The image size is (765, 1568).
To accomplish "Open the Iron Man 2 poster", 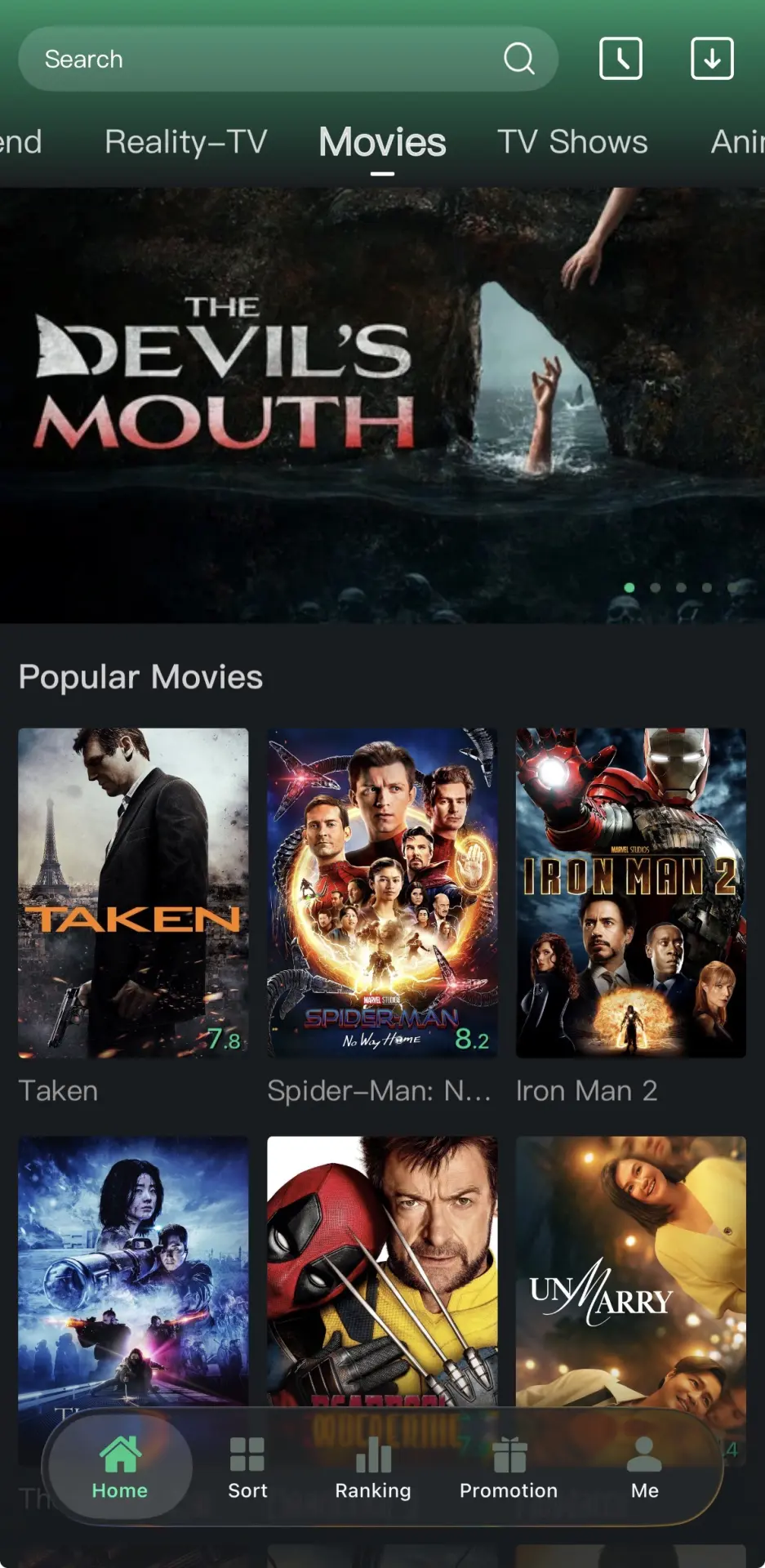I will coord(631,893).
